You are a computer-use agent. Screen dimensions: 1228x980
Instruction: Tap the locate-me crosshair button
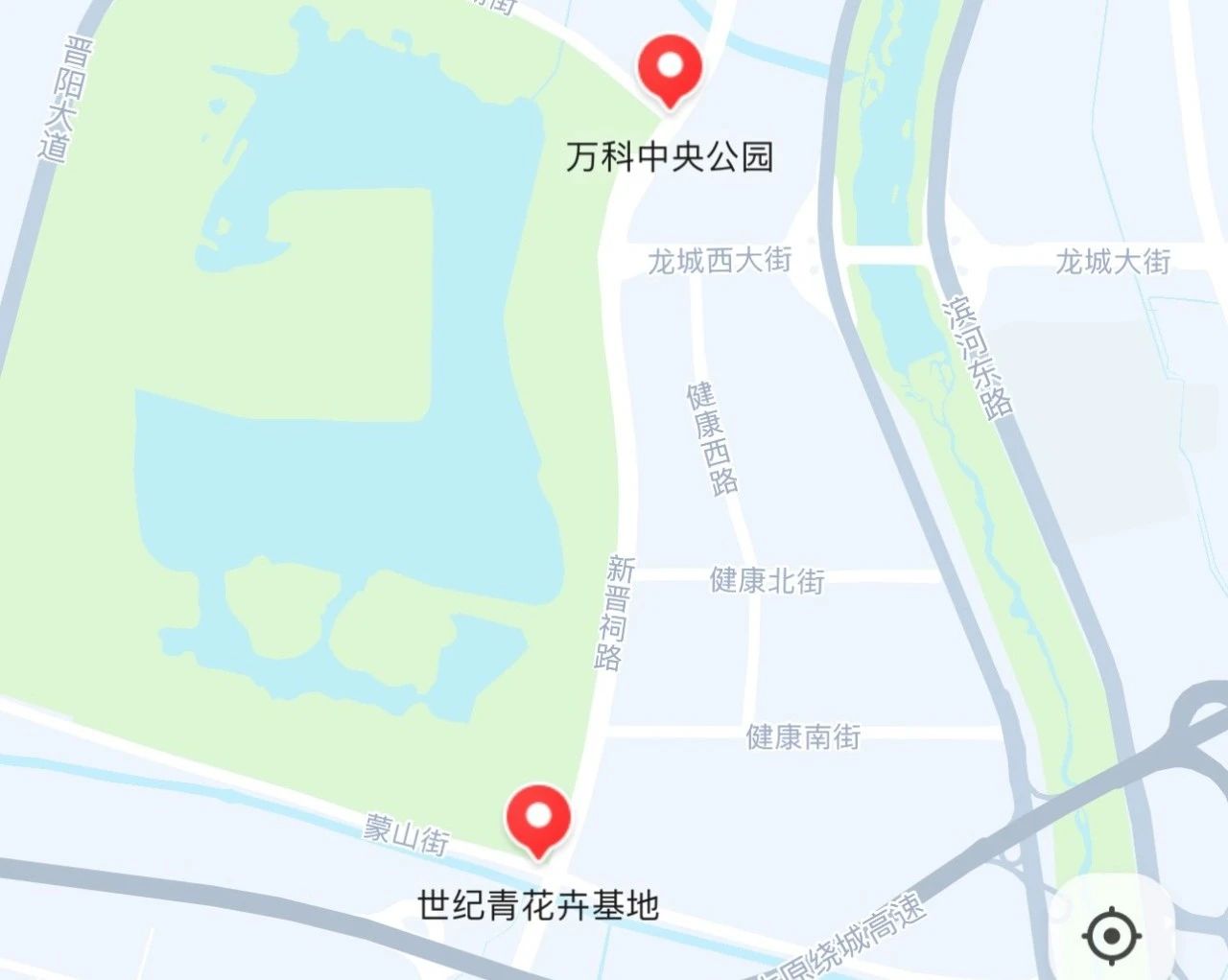click(x=1111, y=933)
